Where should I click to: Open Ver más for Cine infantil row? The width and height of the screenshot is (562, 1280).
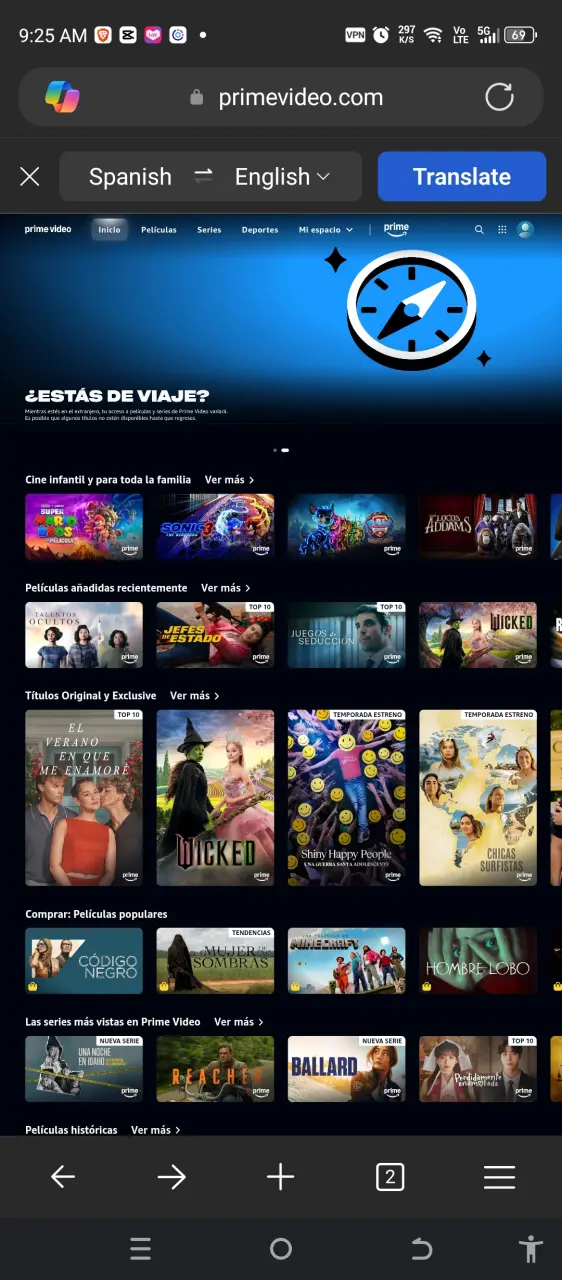(x=229, y=480)
